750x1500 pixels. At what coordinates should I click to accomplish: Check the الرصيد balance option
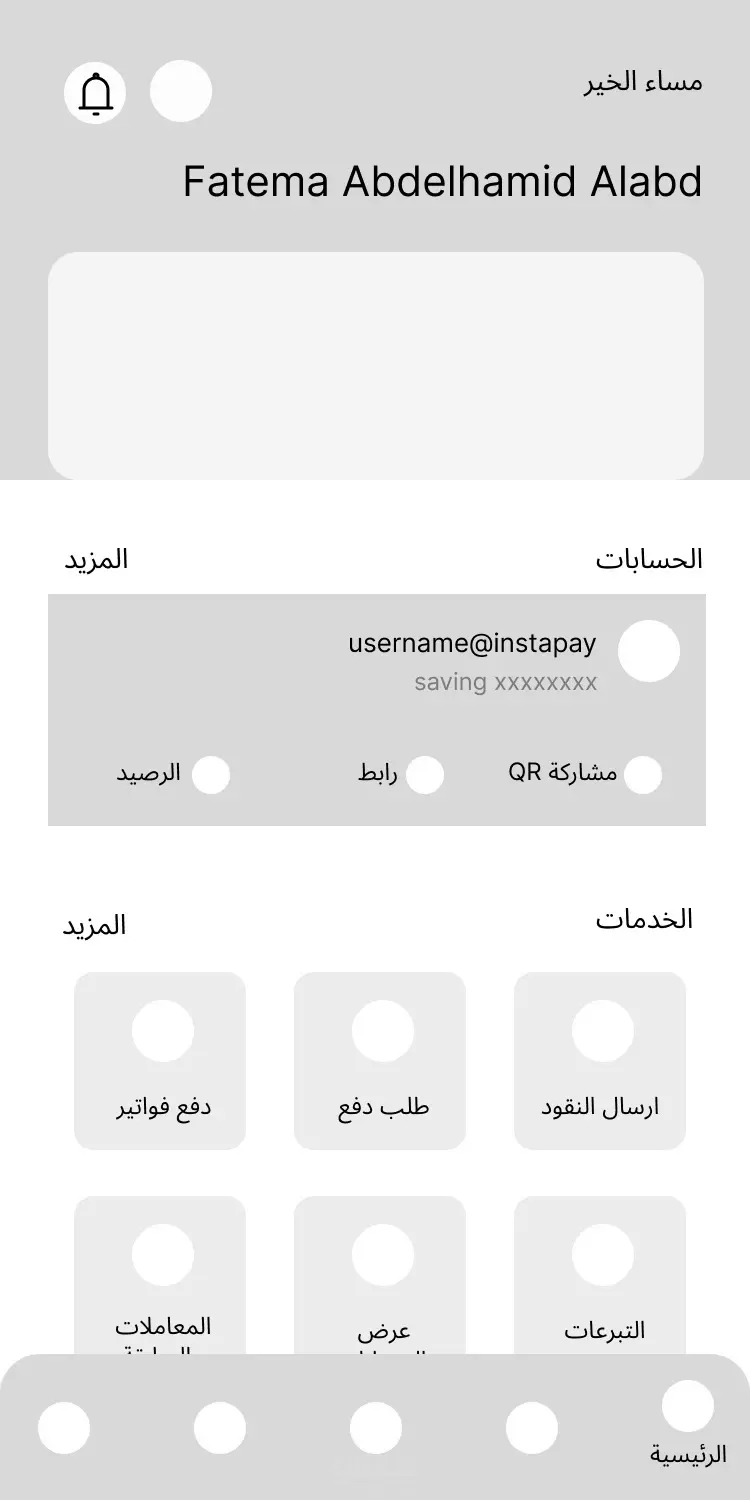click(x=173, y=774)
